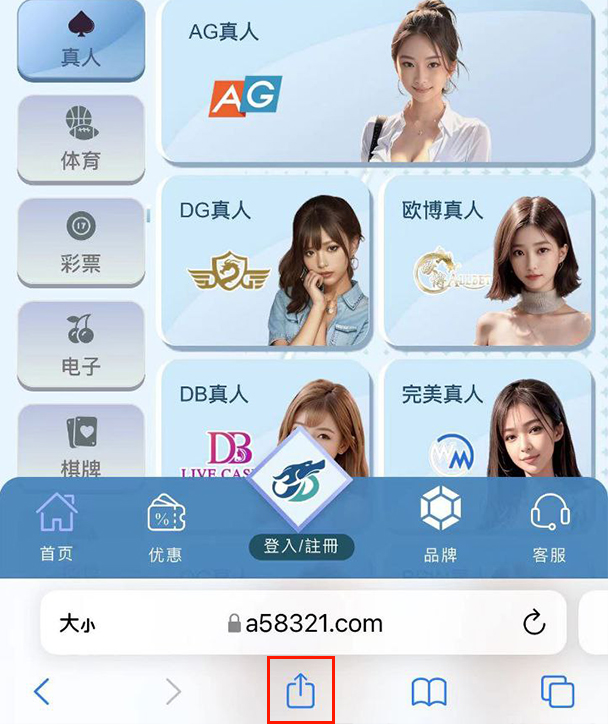Image resolution: width=608 pixels, height=724 pixels.
Task: Open the 棋牌 category
Action: [81, 442]
